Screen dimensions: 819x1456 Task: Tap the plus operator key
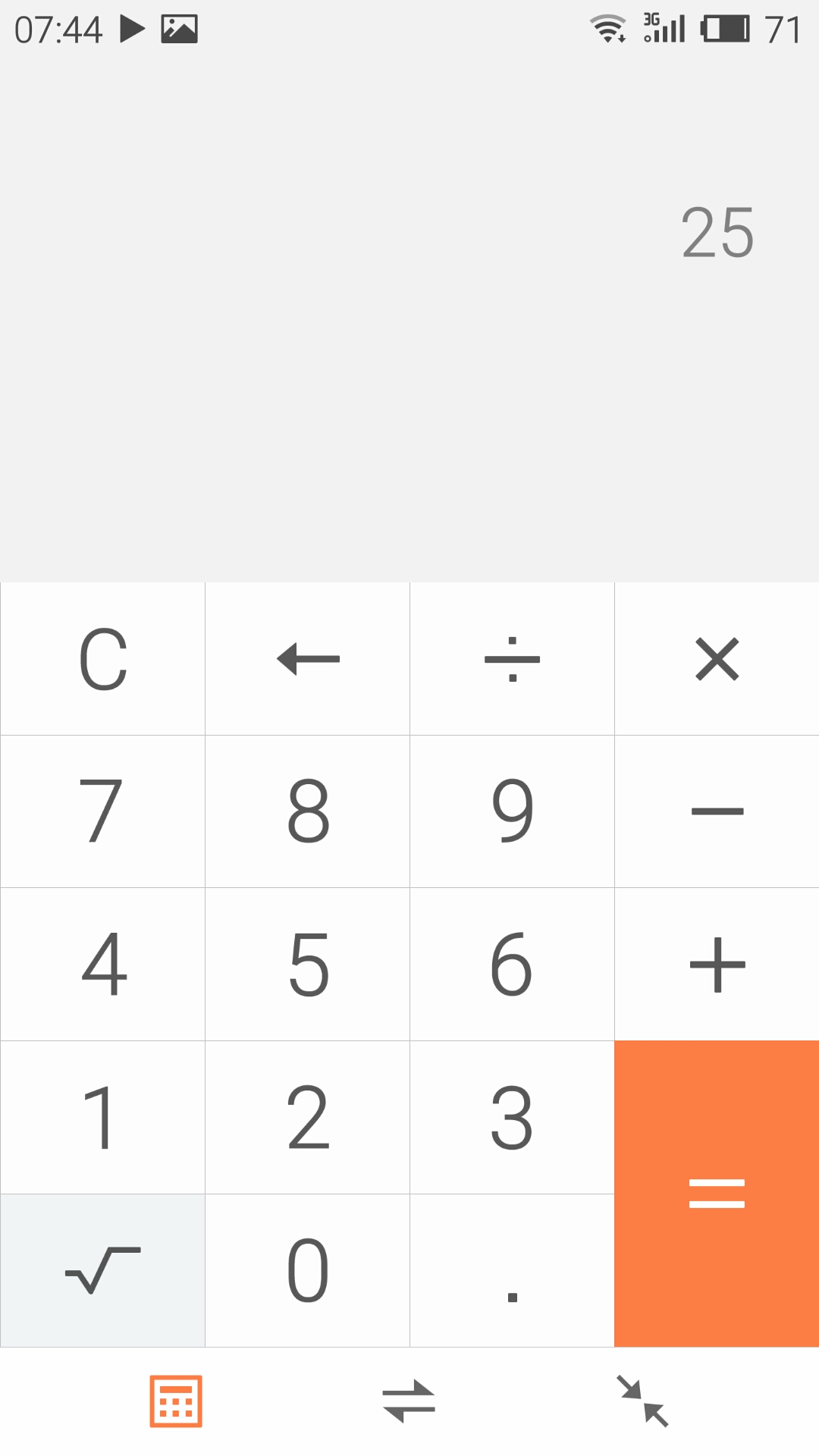pyautogui.click(x=717, y=965)
